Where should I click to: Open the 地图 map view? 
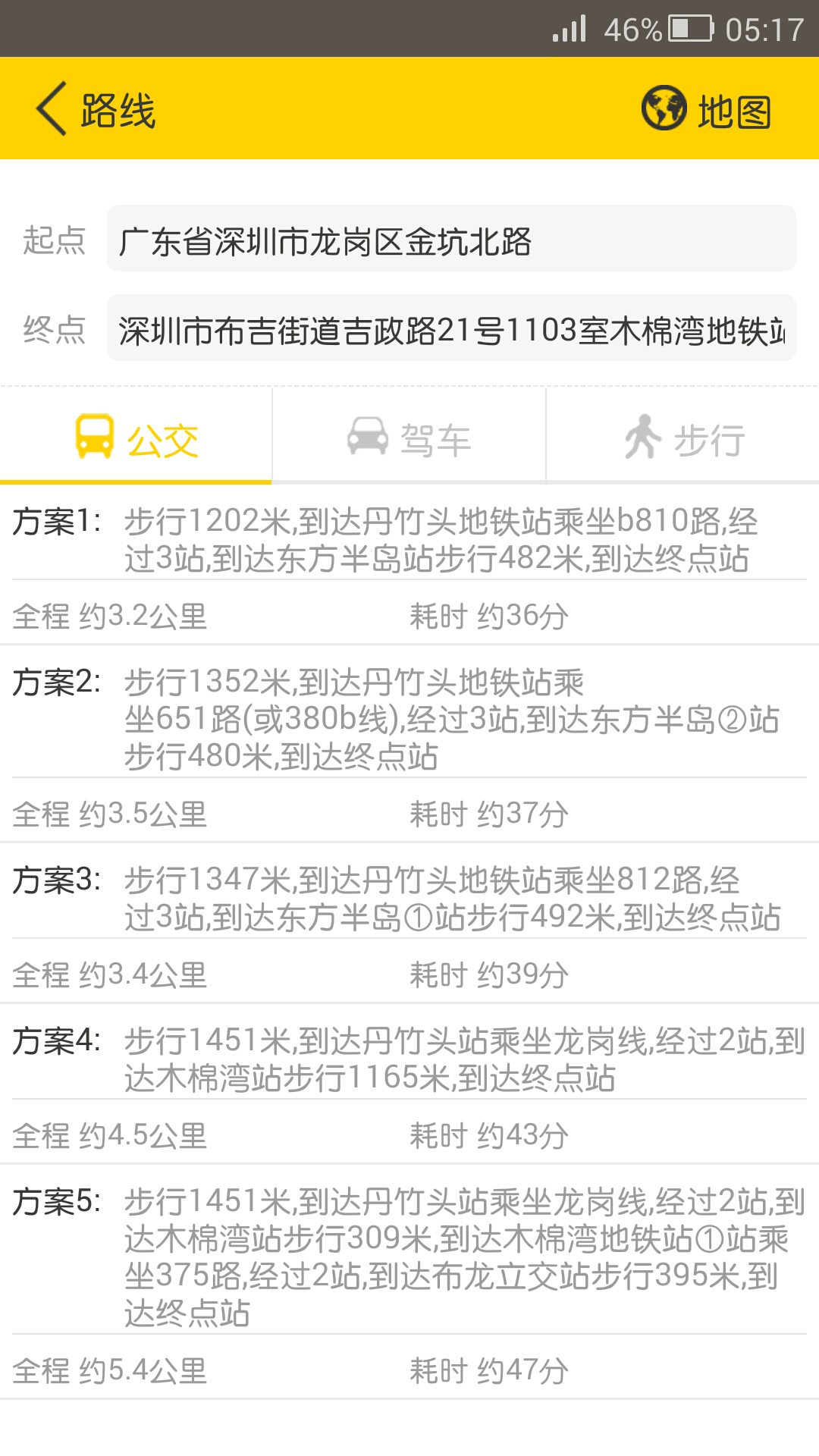[x=707, y=109]
